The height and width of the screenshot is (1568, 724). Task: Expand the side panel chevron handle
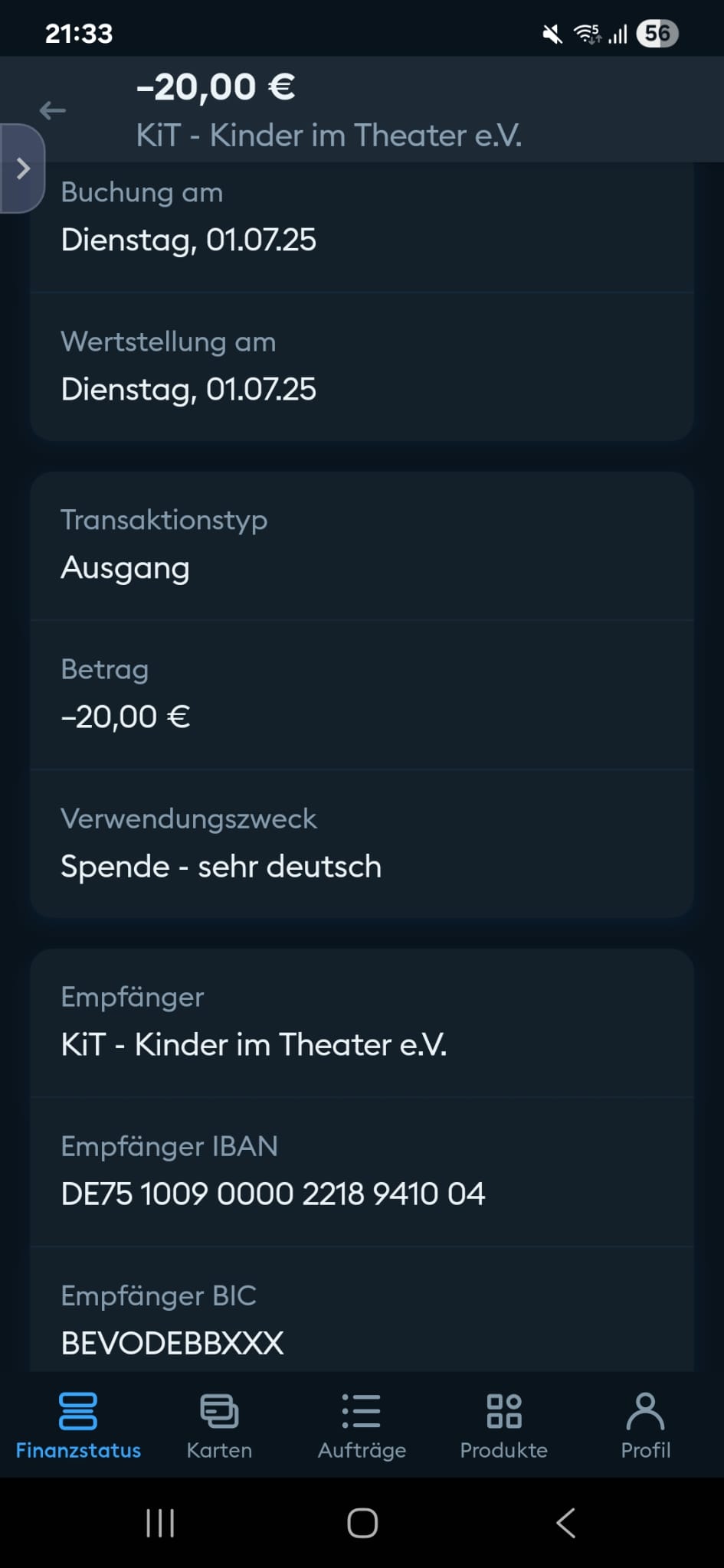tap(23, 168)
